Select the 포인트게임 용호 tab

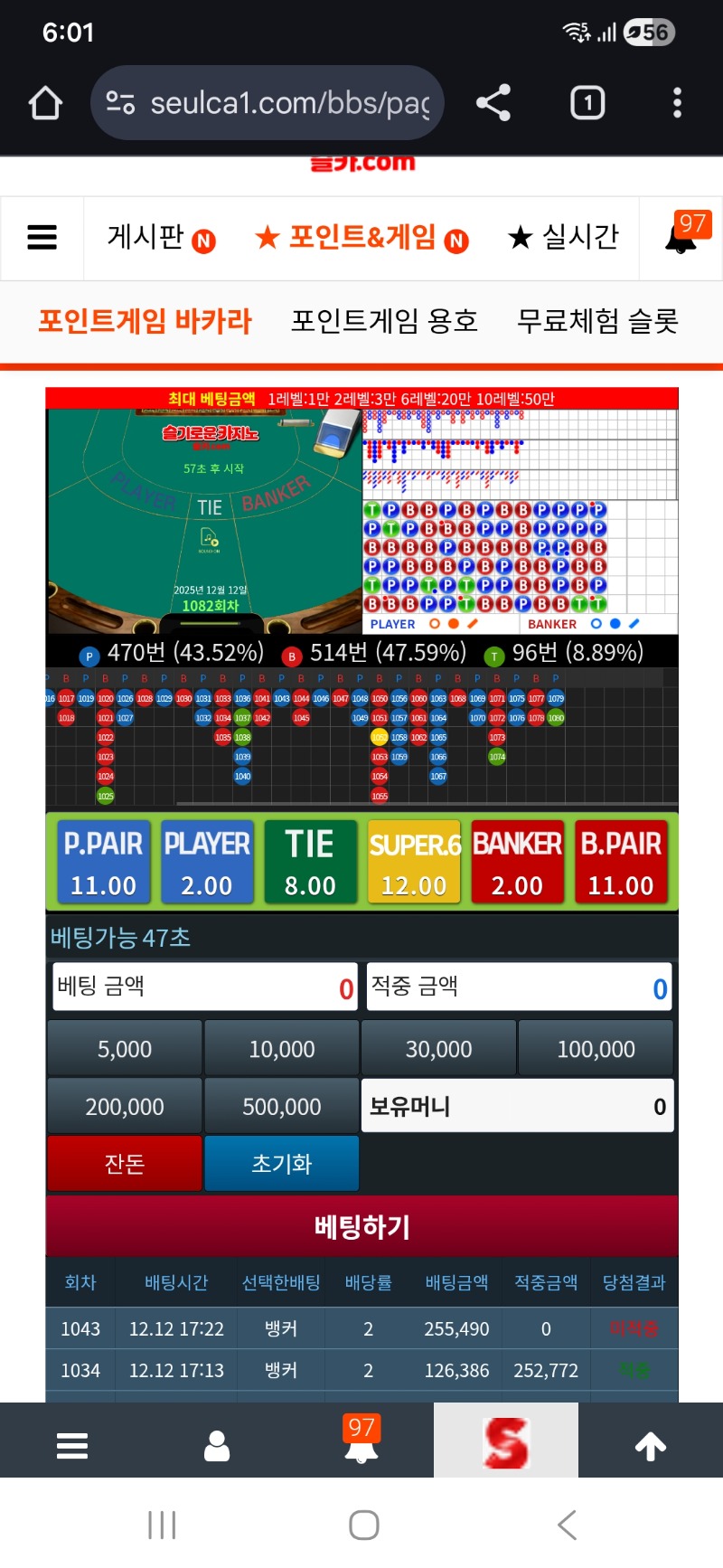point(385,321)
